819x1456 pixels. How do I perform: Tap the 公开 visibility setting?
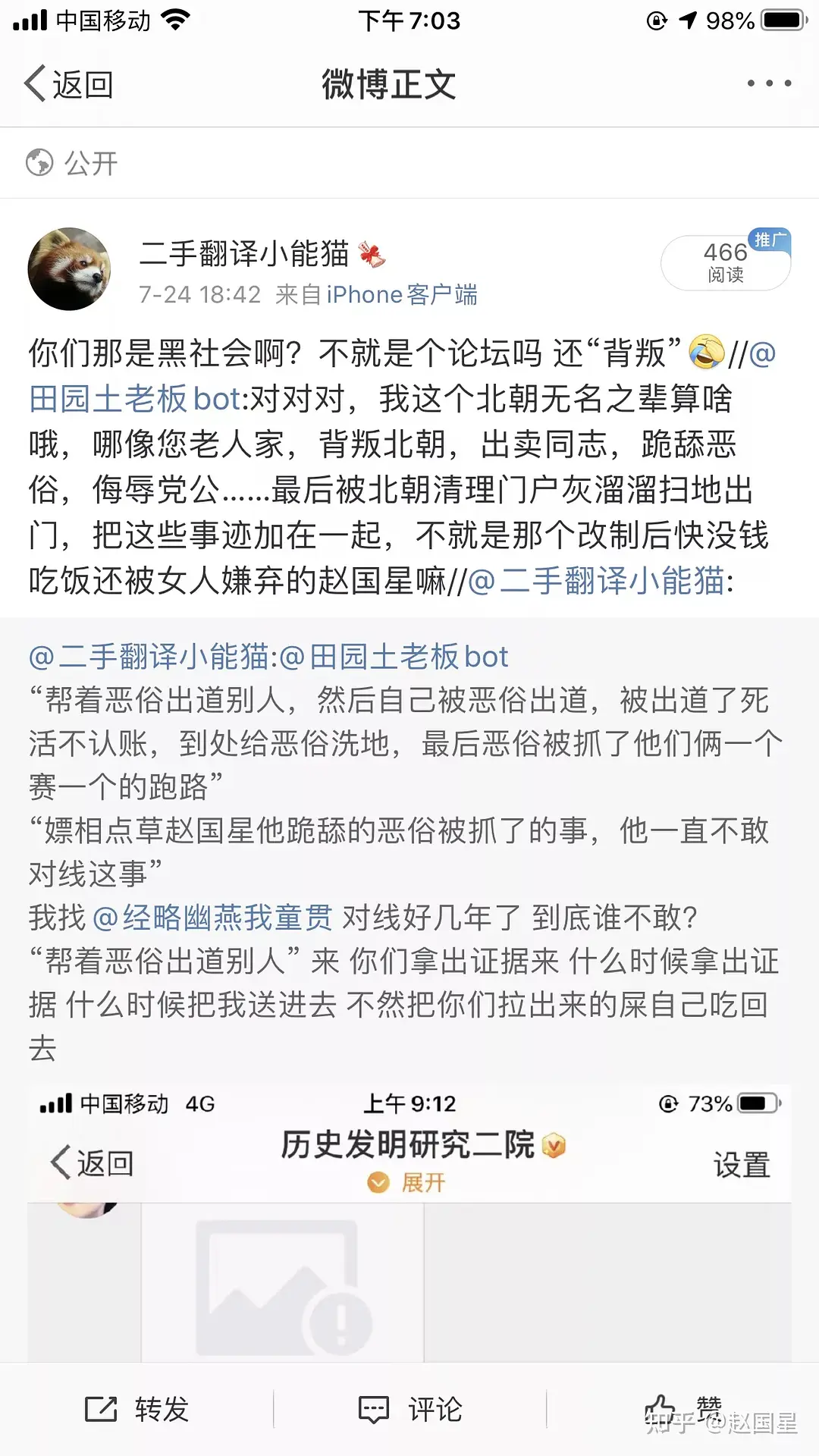click(x=73, y=163)
